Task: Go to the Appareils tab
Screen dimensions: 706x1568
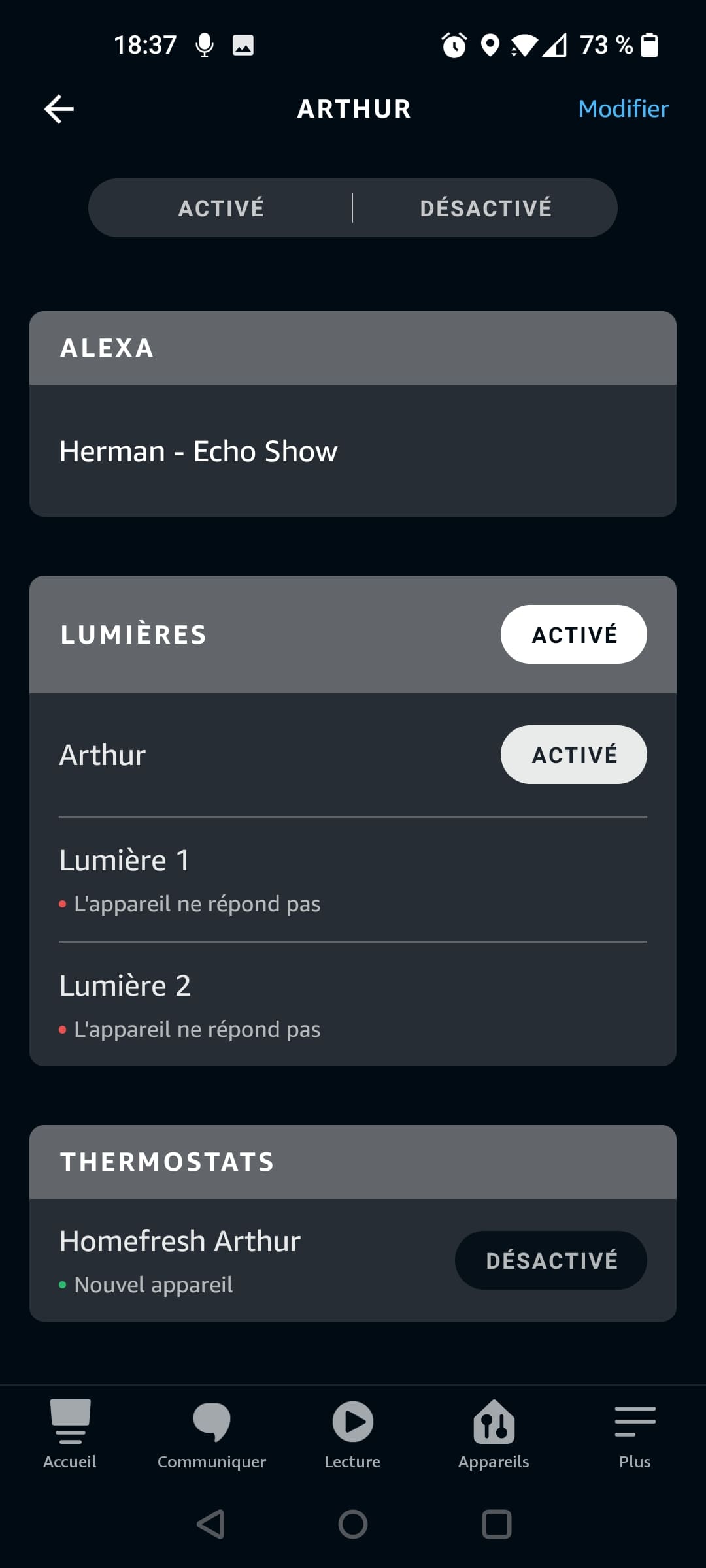Action: (x=494, y=1435)
